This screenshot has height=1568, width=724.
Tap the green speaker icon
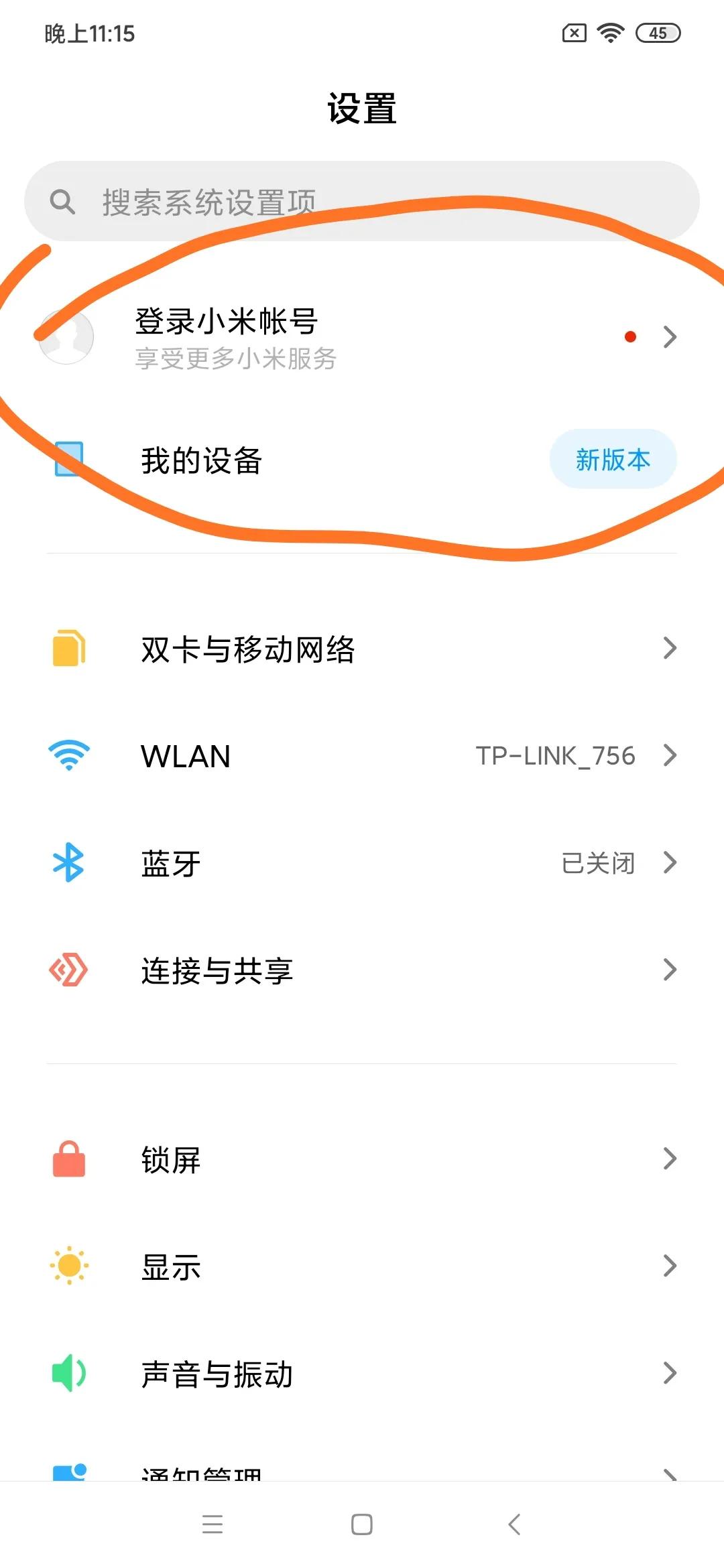point(67,1372)
